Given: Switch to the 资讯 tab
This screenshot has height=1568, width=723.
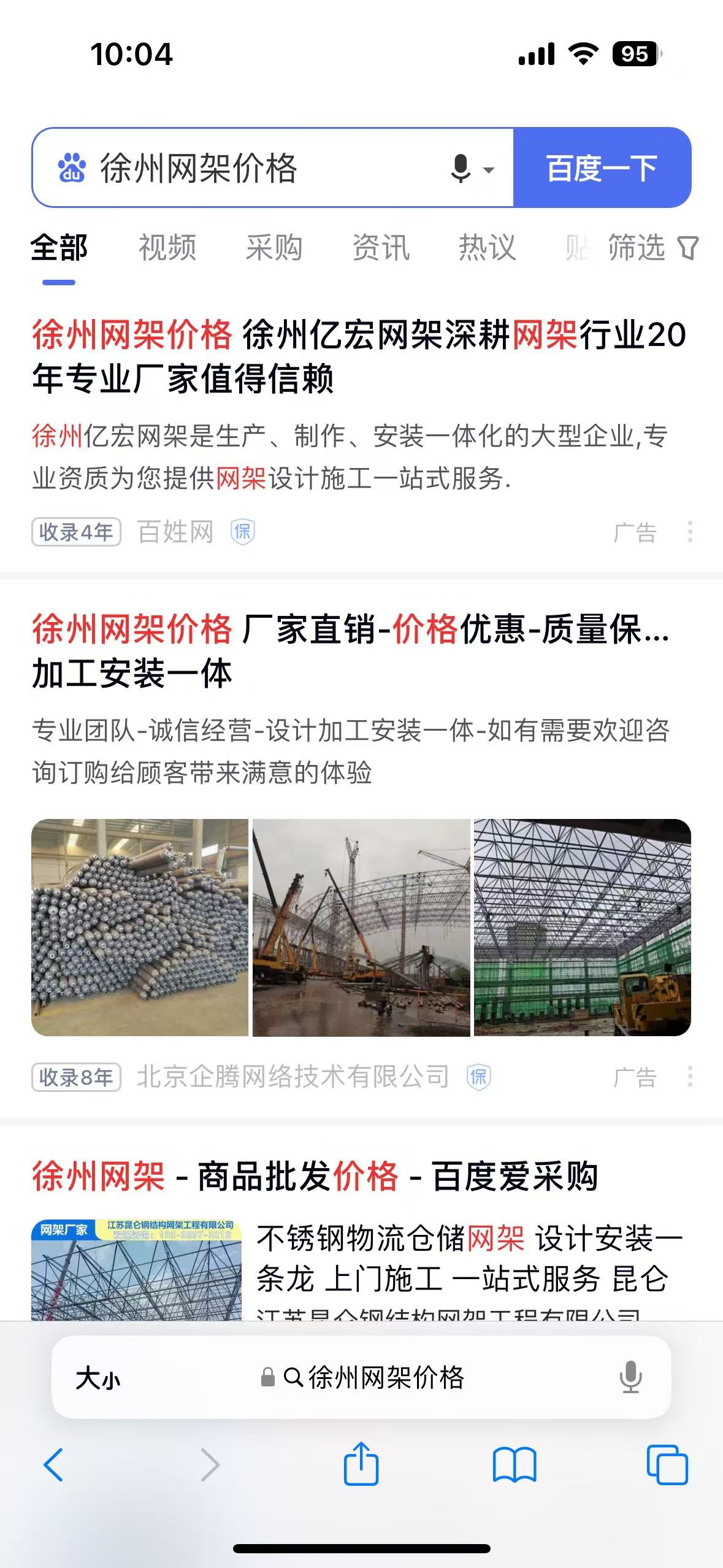Looking at the screenshot, I should [x=380, y=248].
